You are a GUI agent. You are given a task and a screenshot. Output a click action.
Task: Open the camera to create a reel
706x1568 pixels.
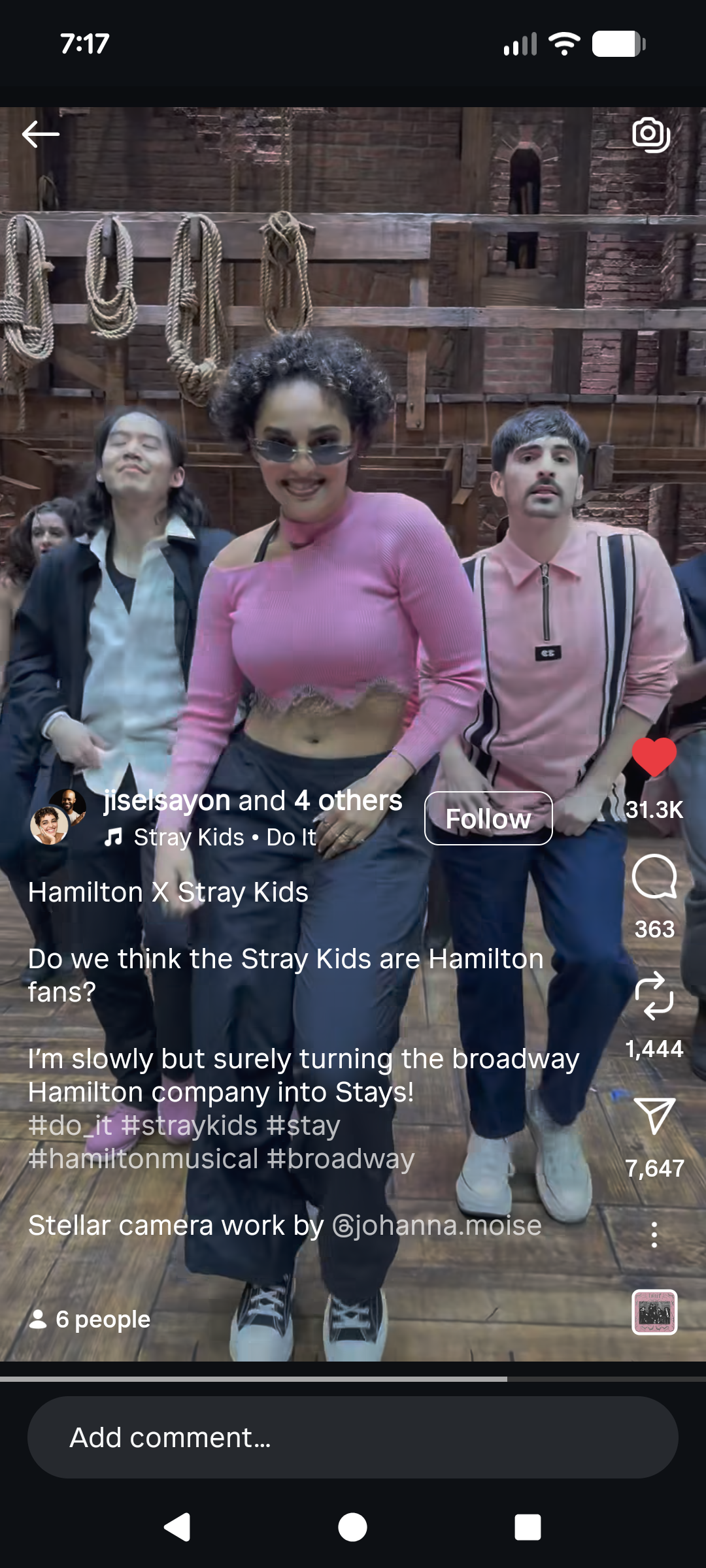tap(650, 135)
